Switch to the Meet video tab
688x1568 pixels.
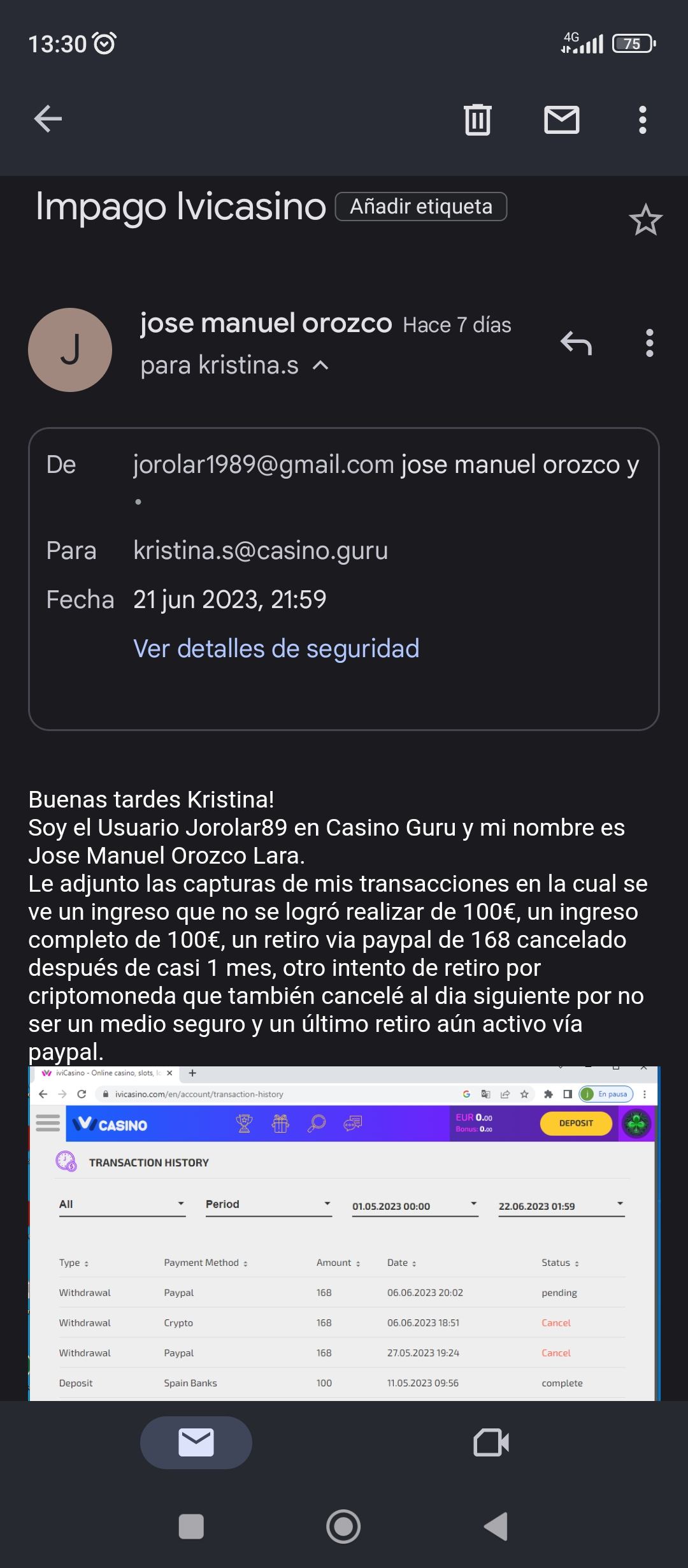(x=491, y=1442)
